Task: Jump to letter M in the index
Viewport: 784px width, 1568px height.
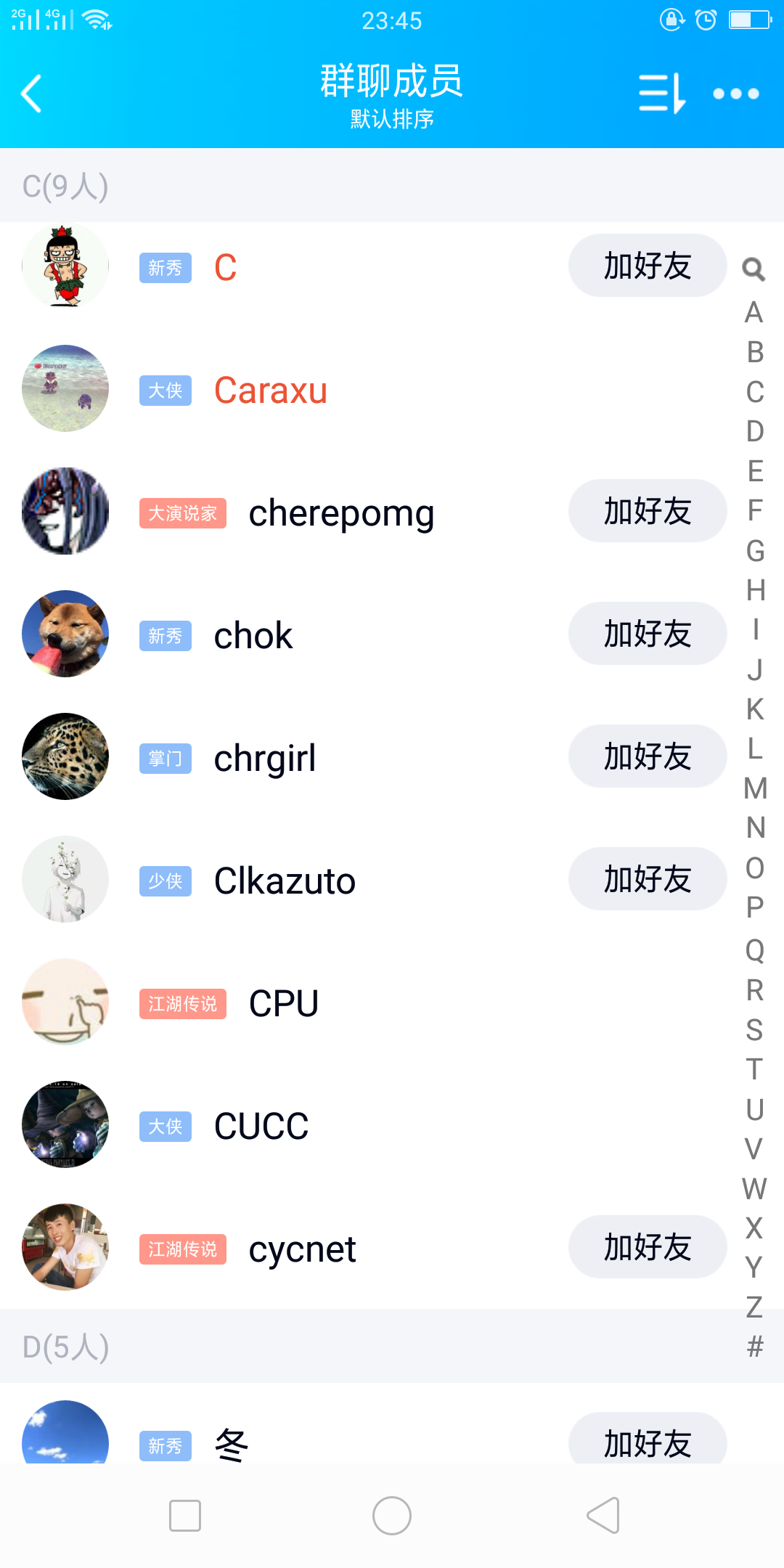Action: pyautogui.click(x=755, y=788)
